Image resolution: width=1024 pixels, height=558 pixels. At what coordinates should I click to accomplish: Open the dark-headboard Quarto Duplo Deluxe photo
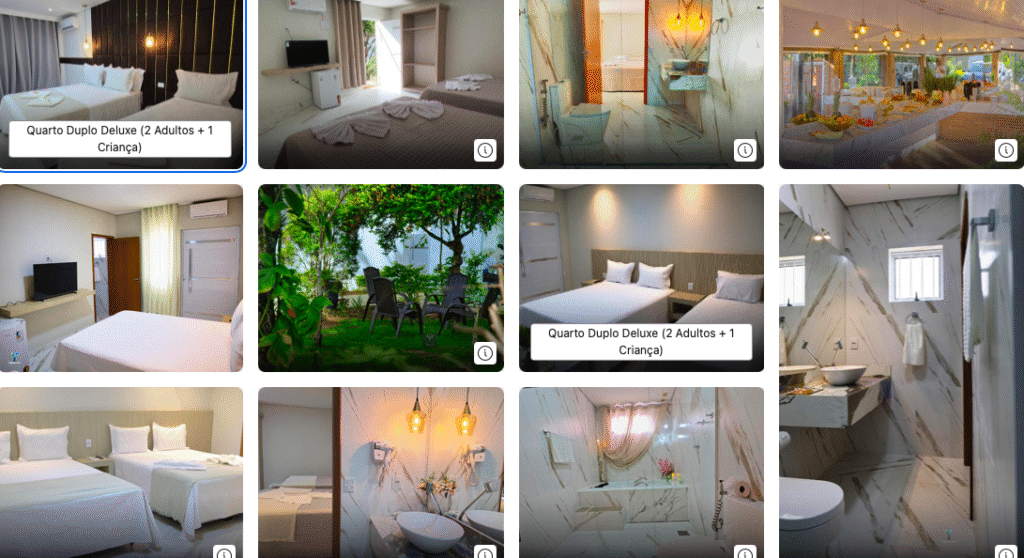tap(121, 60)
